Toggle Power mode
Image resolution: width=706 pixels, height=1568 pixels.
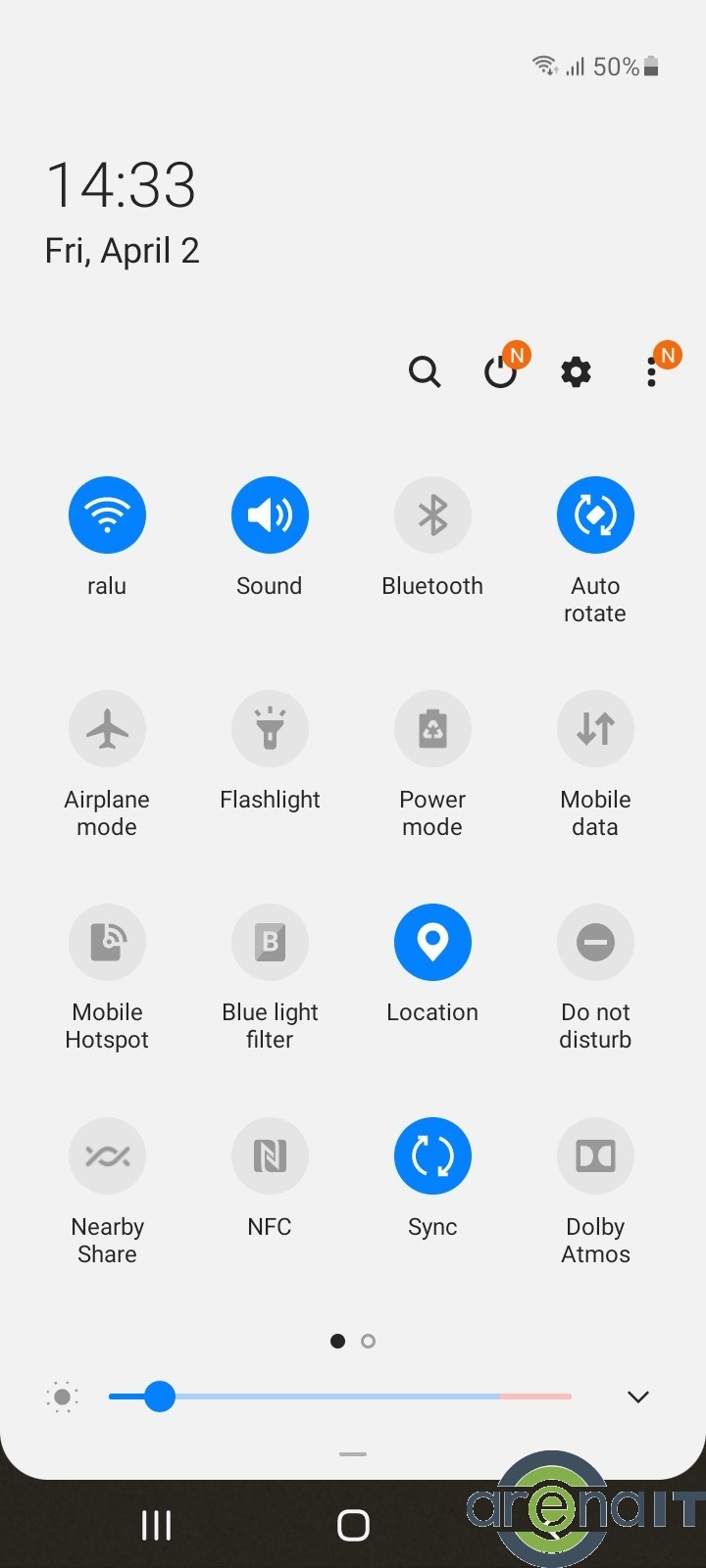[x=432, y=729]
